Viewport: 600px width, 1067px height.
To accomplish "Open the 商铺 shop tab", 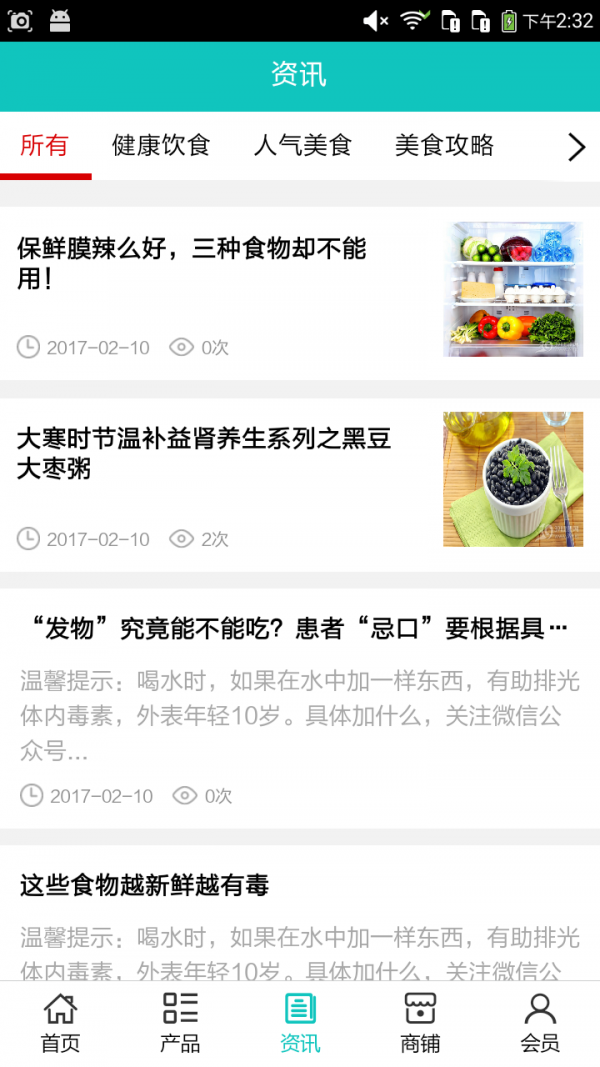I will (420, 1023).
